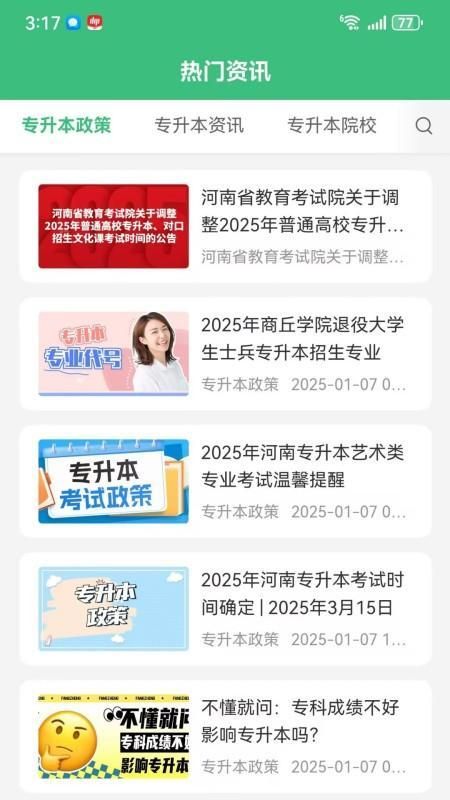Open the 艺术类专业考试温馨提醒 article

[x=226, y=481]
